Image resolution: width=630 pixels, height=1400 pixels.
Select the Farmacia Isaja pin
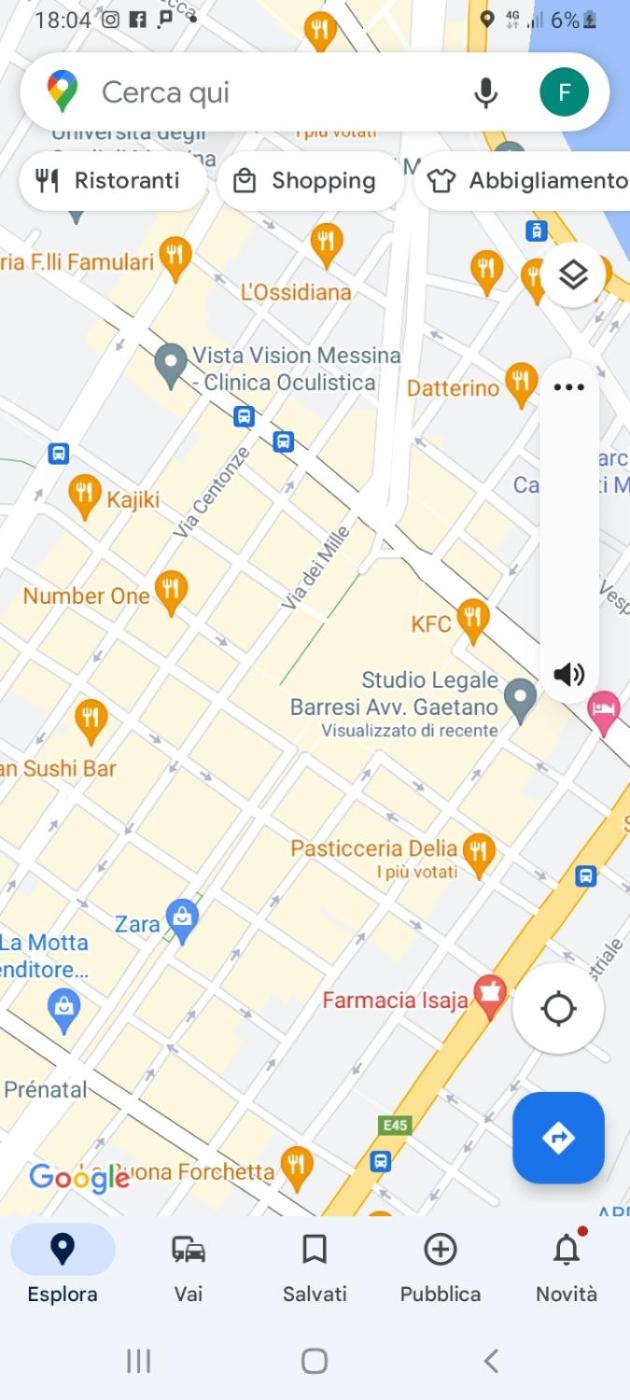(490, 996)
